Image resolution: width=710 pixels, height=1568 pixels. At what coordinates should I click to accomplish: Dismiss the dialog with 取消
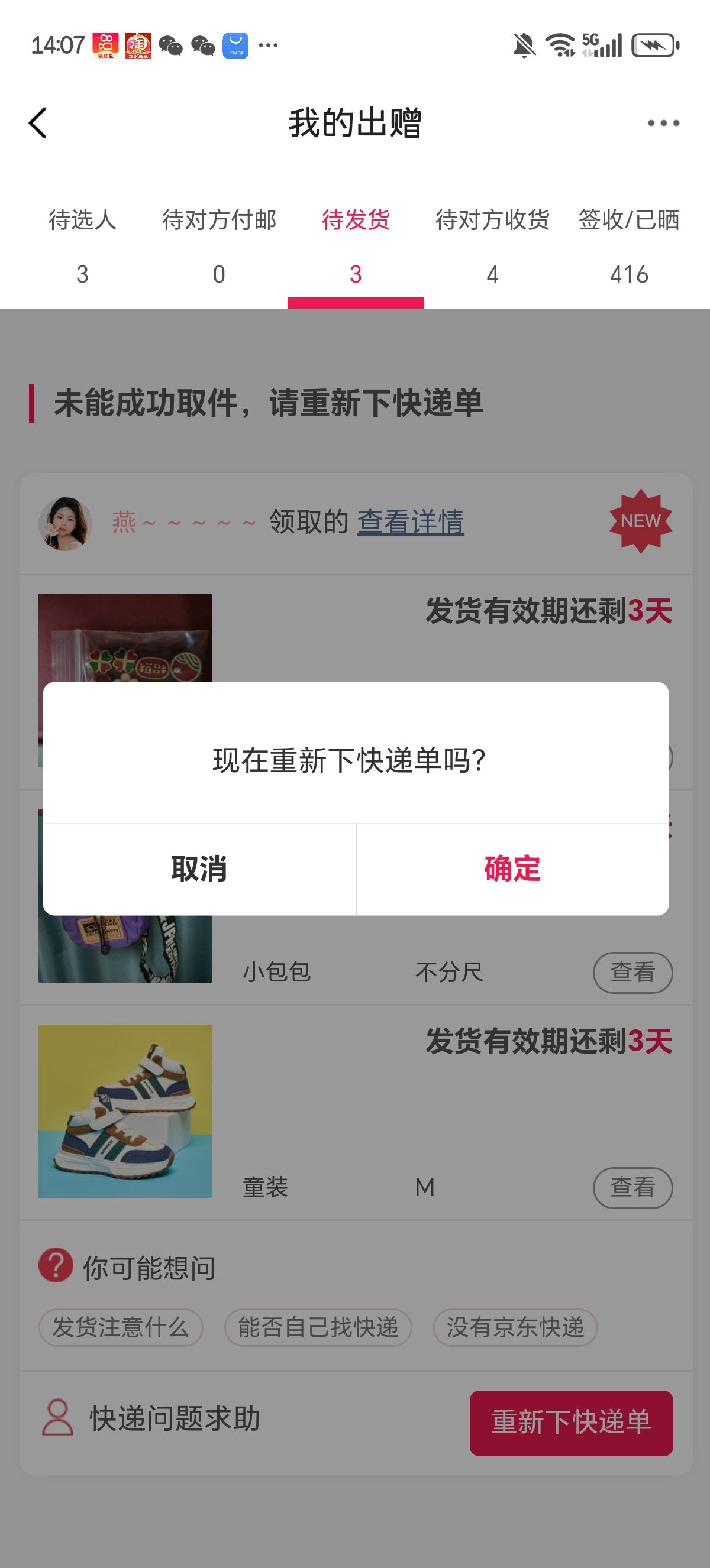pos(199,869)
